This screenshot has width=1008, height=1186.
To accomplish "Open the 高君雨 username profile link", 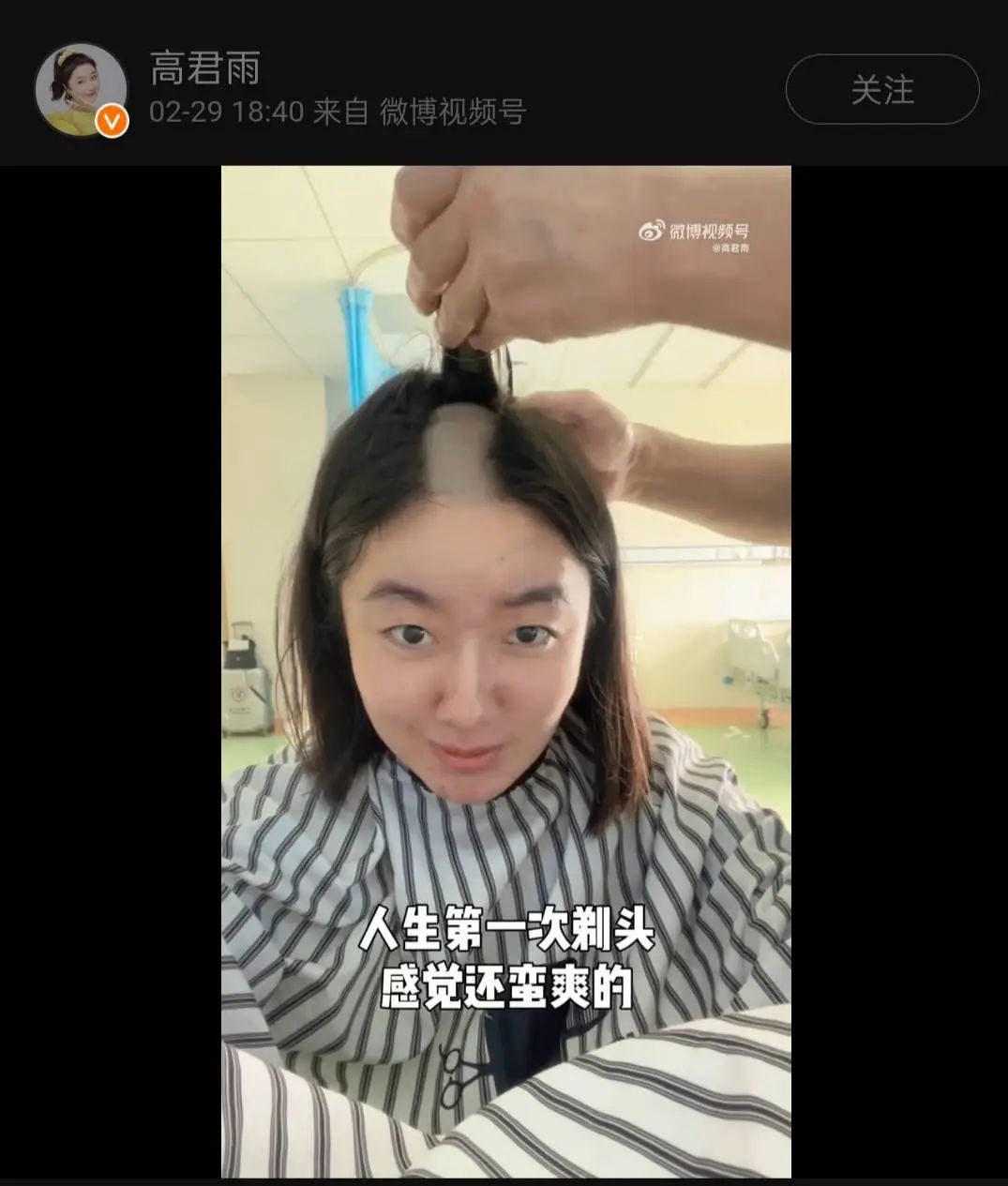I will 205,68.
